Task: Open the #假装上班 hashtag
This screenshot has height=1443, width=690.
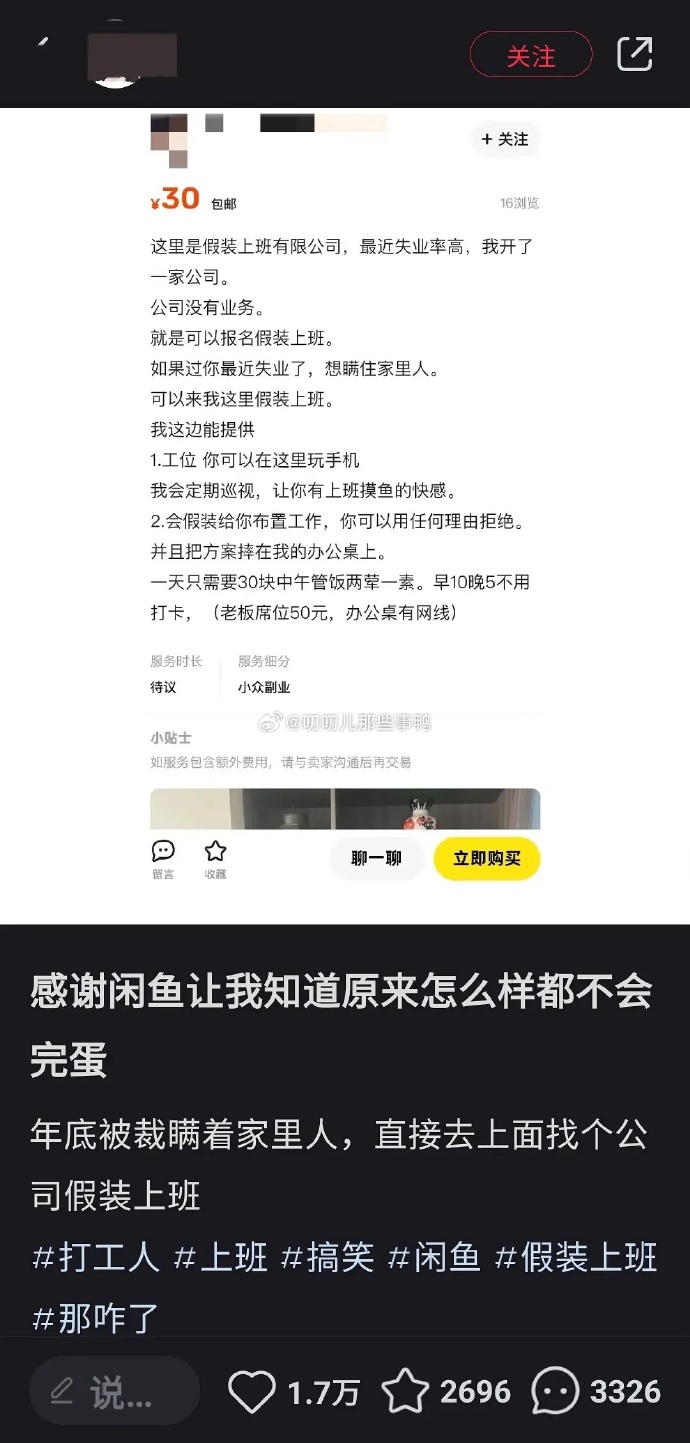Action: pyautogui.click(x=576, y=1257)
